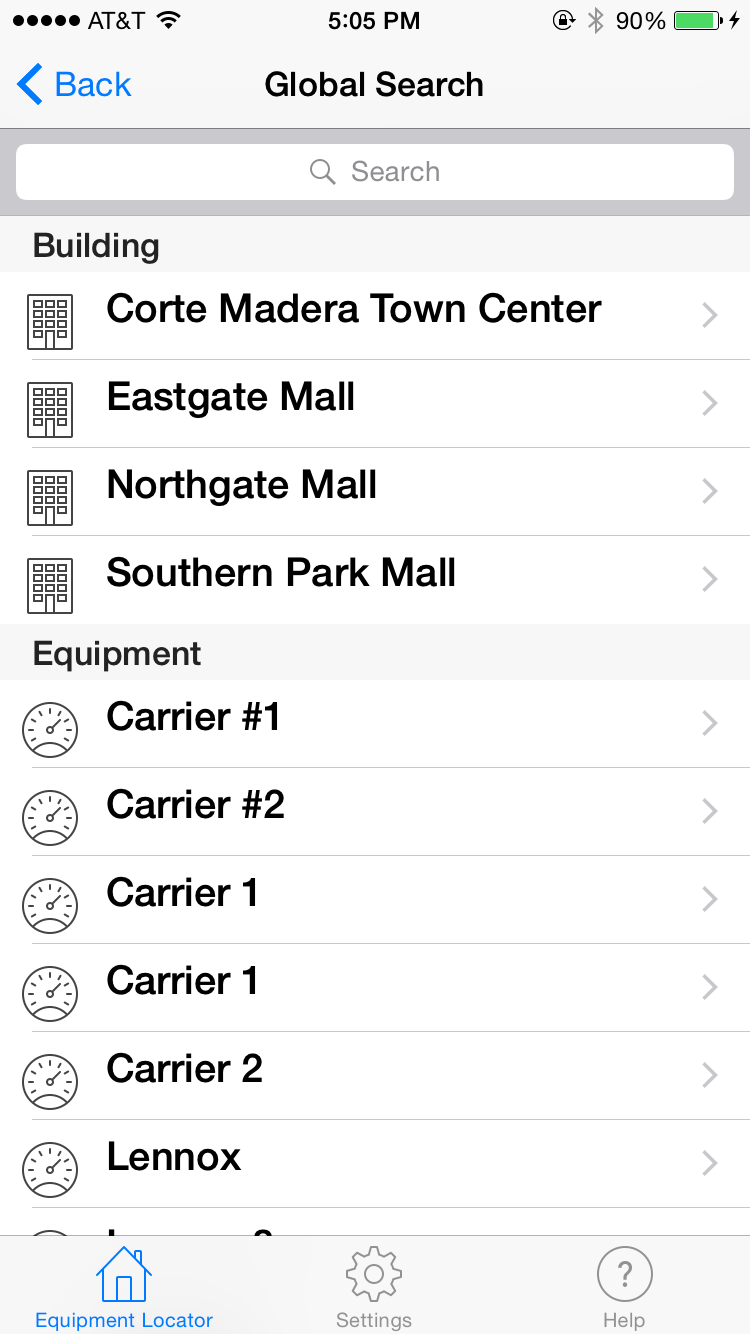Open Eastgate Mall building
The image size is (750, 1334).
[x=375, y=404]
